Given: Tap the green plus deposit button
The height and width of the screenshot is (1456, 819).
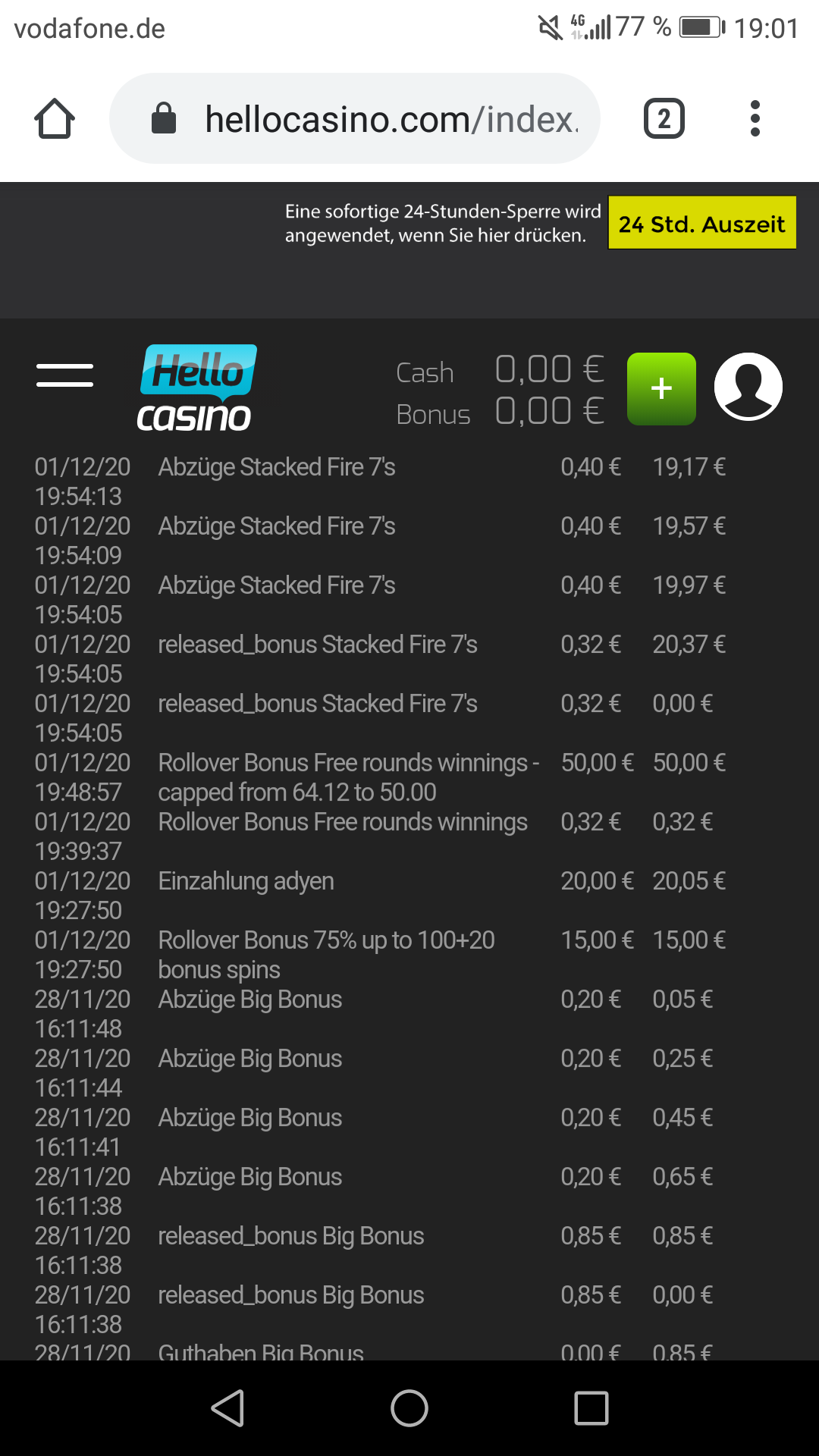Looking at the screenshot, I should click(x=661, y=388).
